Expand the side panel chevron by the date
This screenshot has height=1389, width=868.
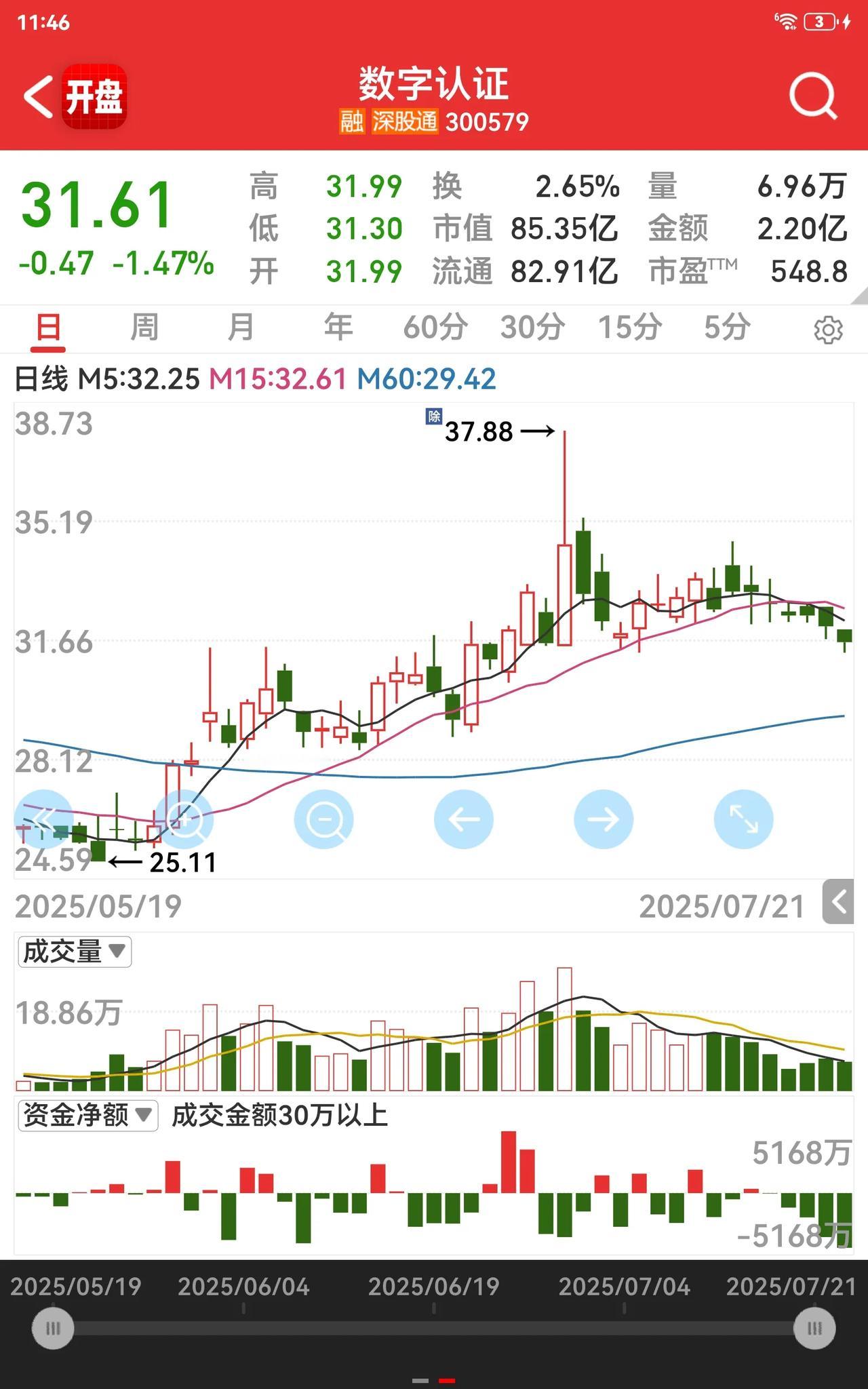pyautogui.click(x=838, y=902)
